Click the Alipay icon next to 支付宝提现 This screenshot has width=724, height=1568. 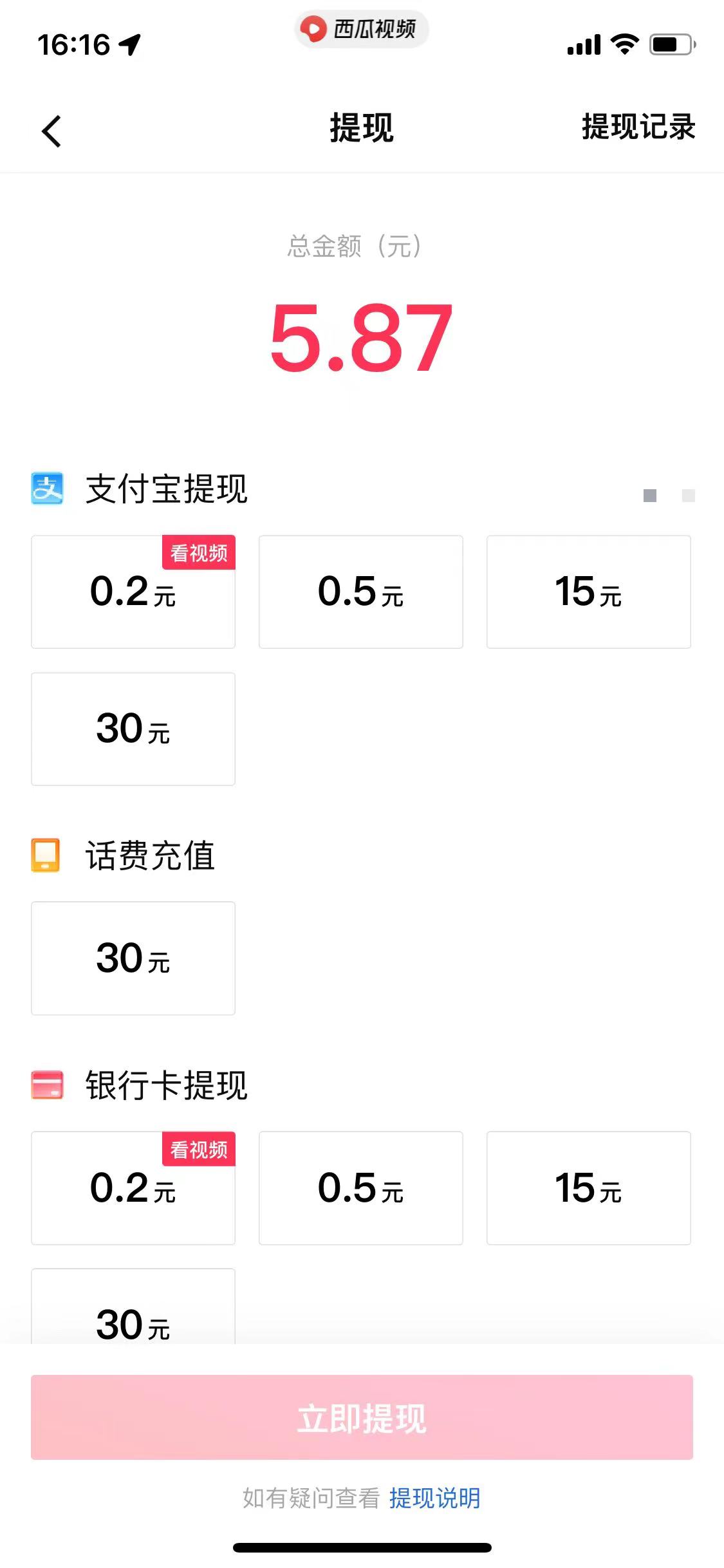click(x=46, y=489)
